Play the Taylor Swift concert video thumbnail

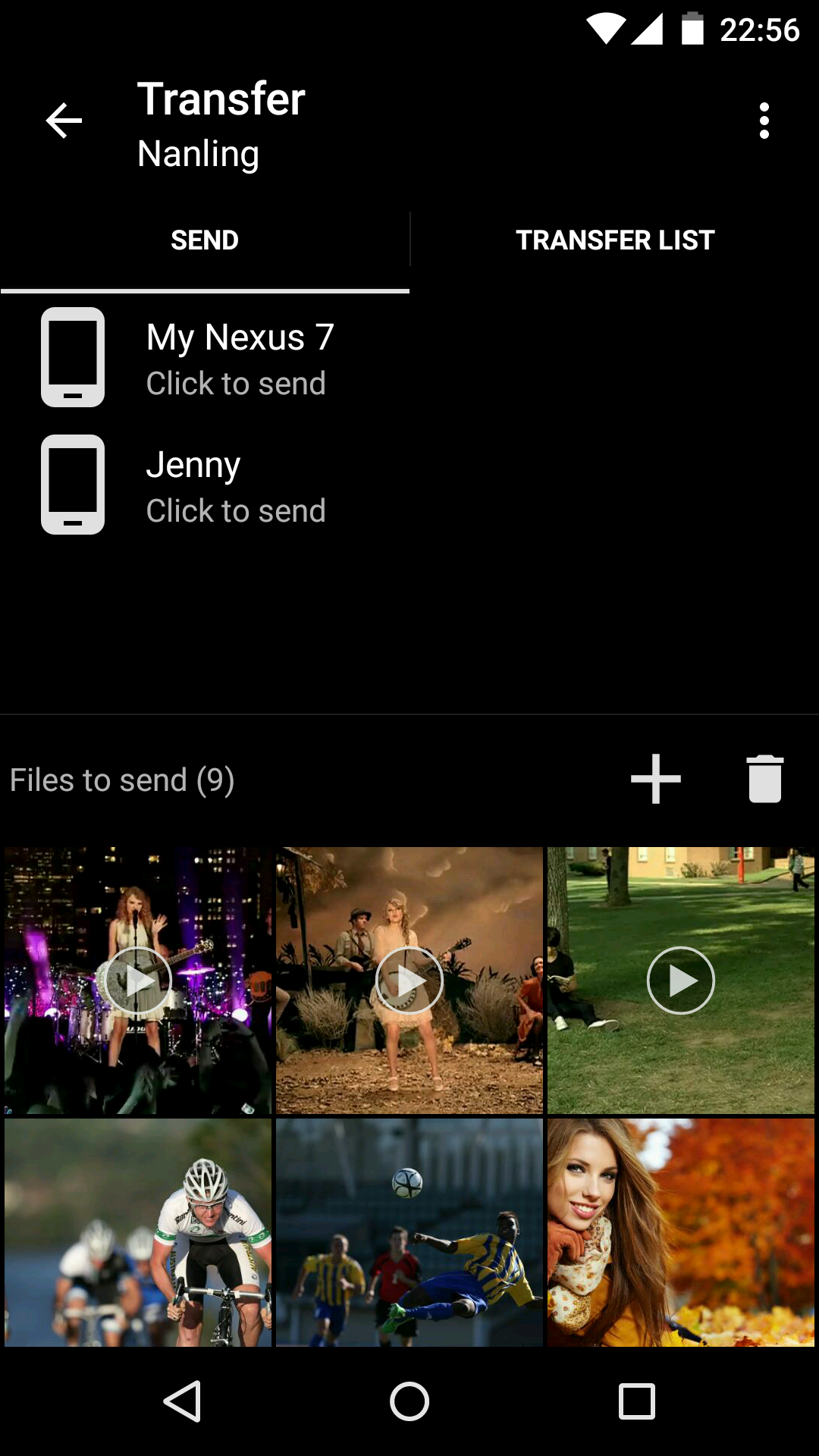coord(137,980)
